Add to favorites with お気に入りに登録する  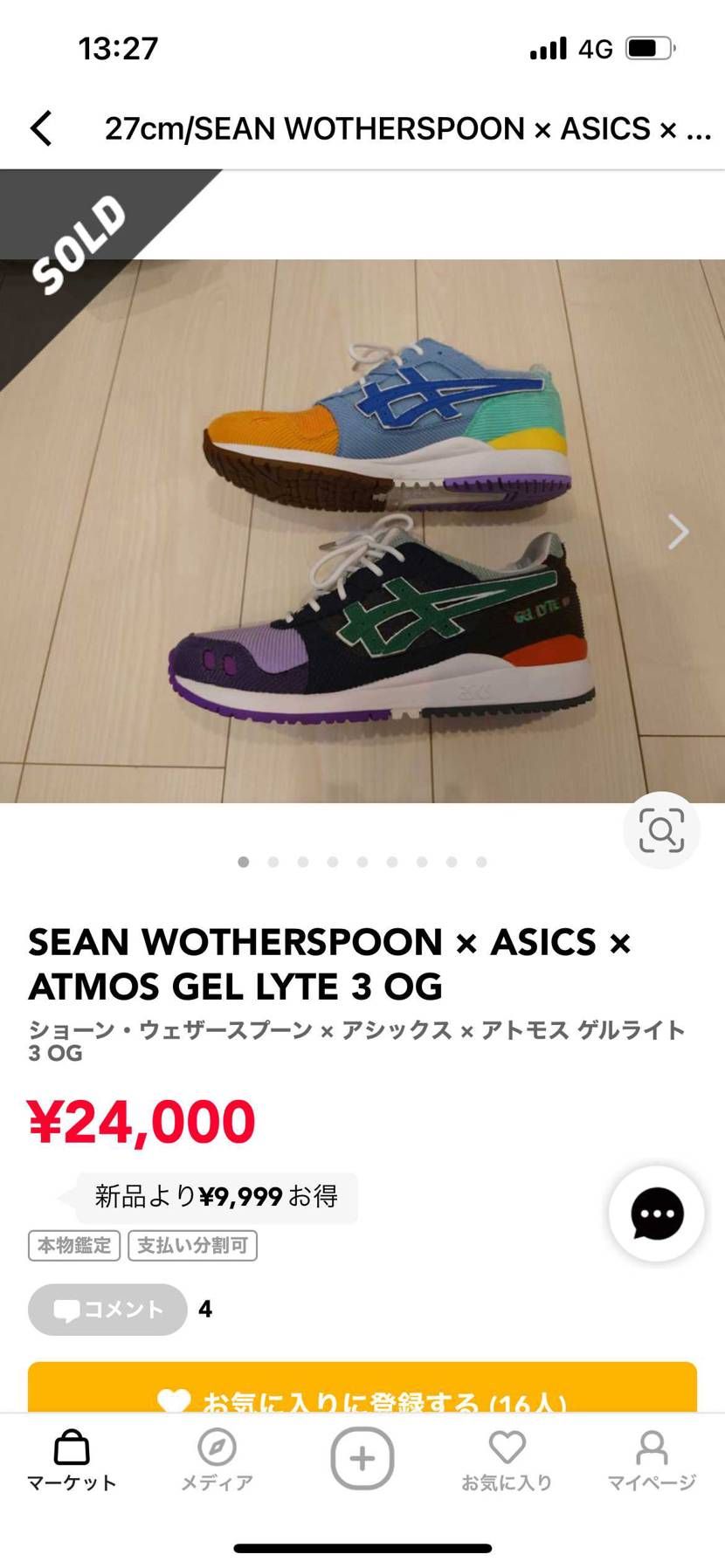pyautogui.click(x=362, y=1393)
